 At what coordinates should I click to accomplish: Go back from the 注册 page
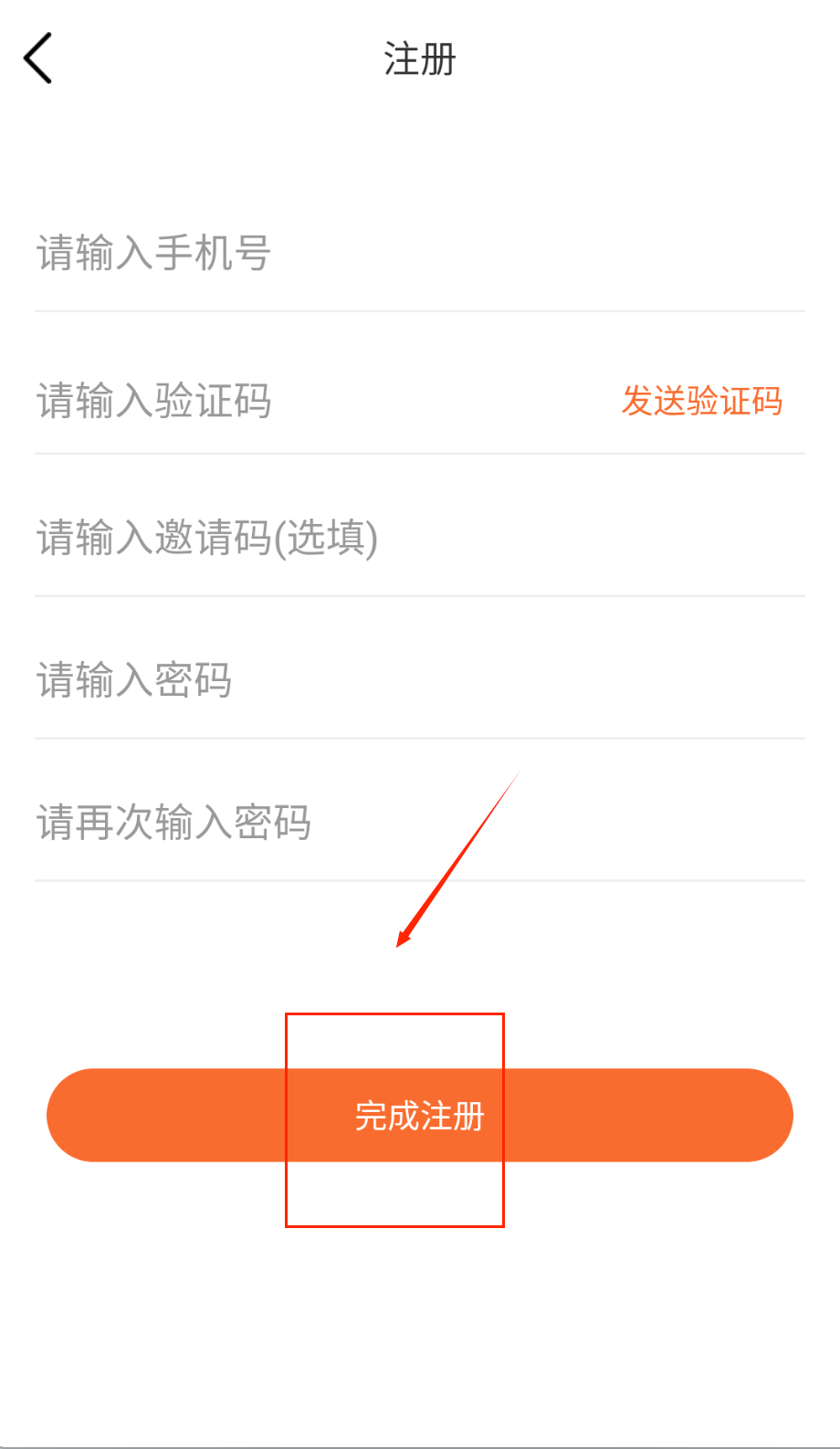pyautogui.click(x=38, y=58)
